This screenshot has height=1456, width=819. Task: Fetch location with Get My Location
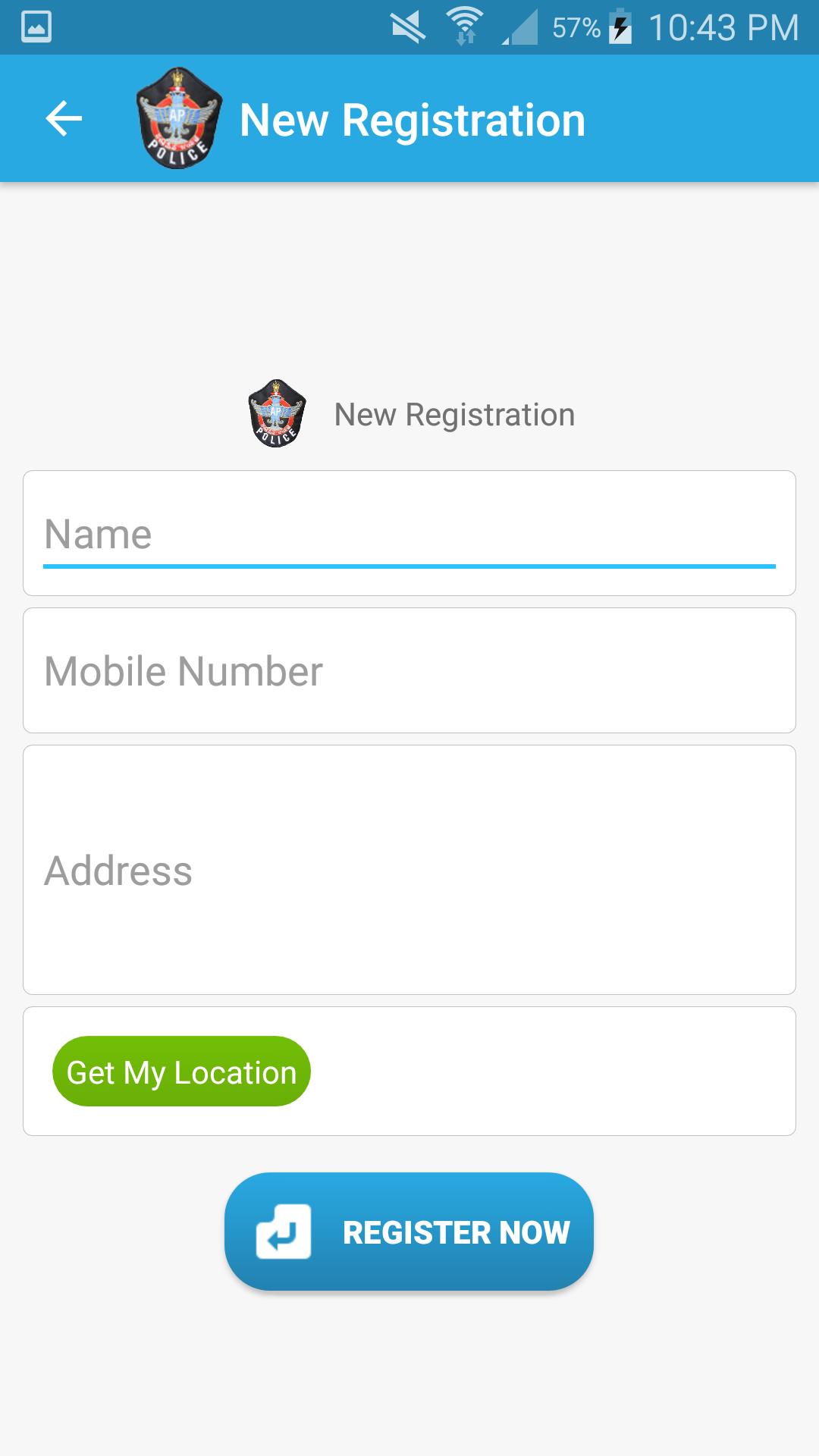(x=181, y=1072)
